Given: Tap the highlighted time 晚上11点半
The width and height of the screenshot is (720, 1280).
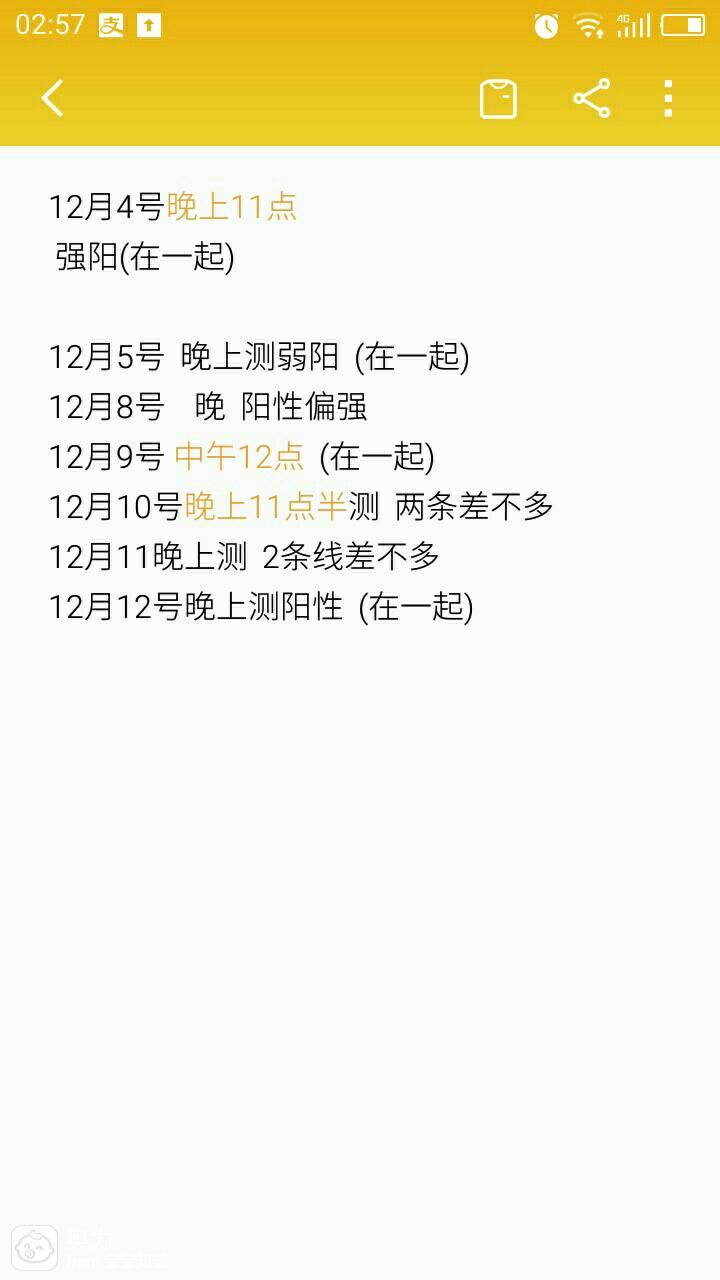Looking at the screenshot, I should (265, 507).
